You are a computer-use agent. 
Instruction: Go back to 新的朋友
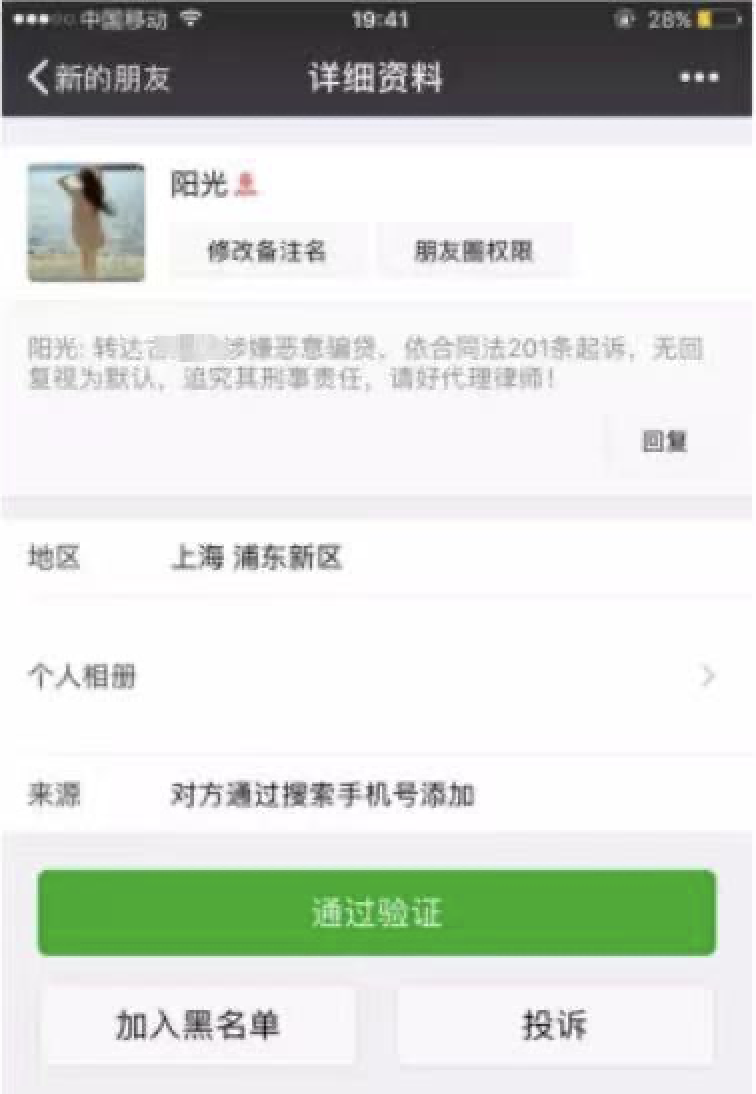pyautogui.click(x=98, y=78)
